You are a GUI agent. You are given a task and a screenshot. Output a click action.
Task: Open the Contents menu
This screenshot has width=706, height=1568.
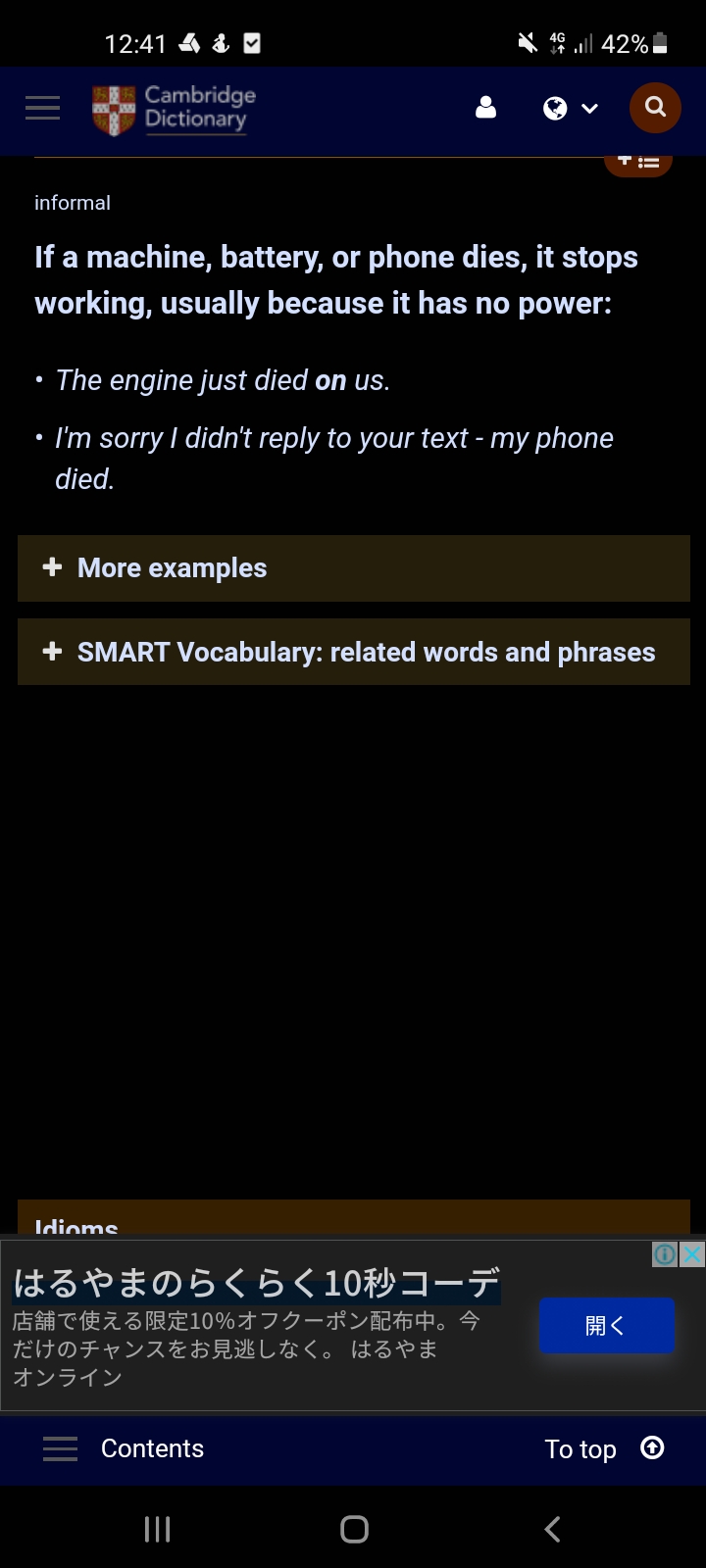click(124, 1448)
